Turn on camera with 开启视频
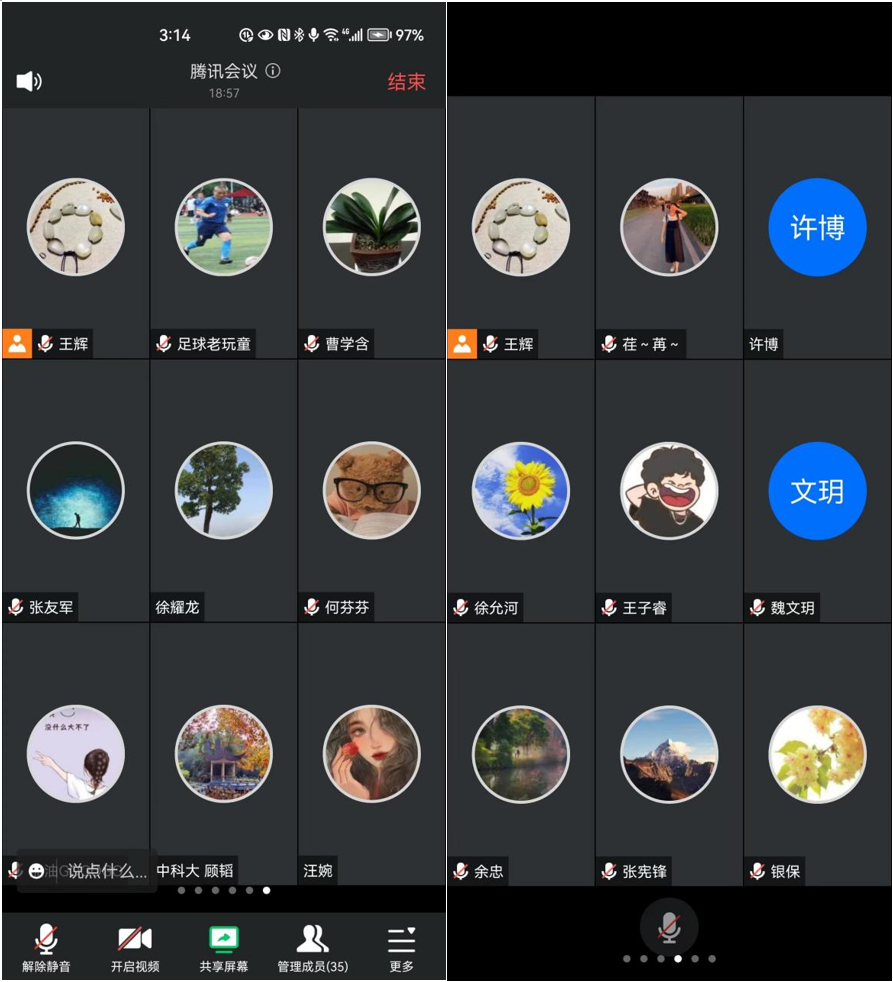Screen dimensions: 893x982 135,948
